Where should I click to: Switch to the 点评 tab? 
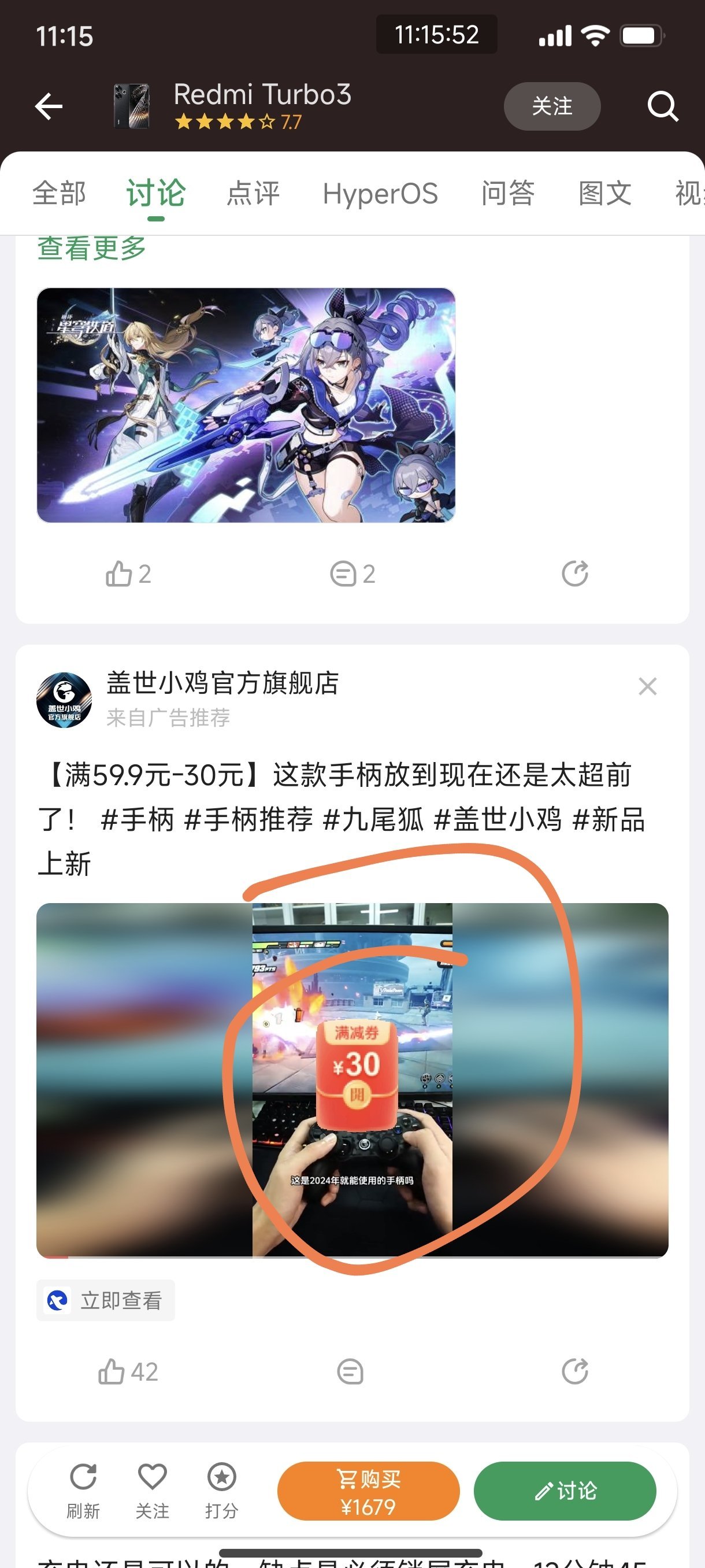point(253,194)
